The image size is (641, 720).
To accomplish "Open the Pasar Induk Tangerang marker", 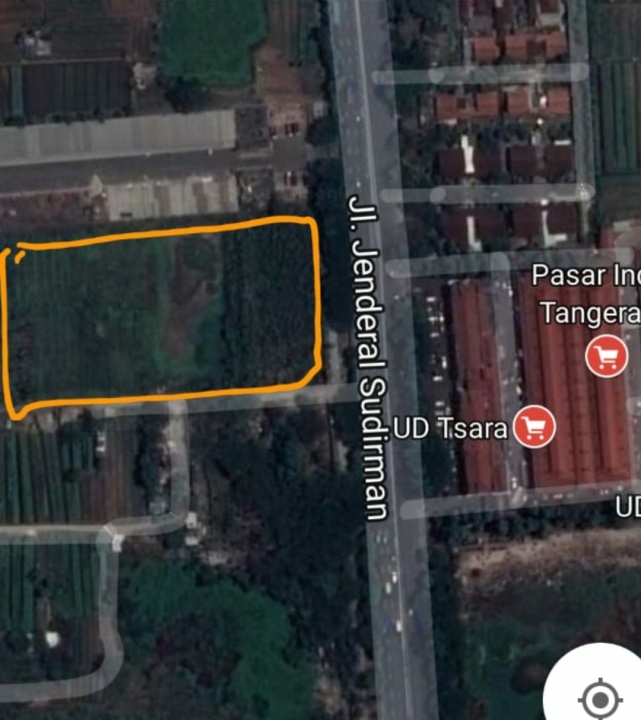I will tap(606, 355).
